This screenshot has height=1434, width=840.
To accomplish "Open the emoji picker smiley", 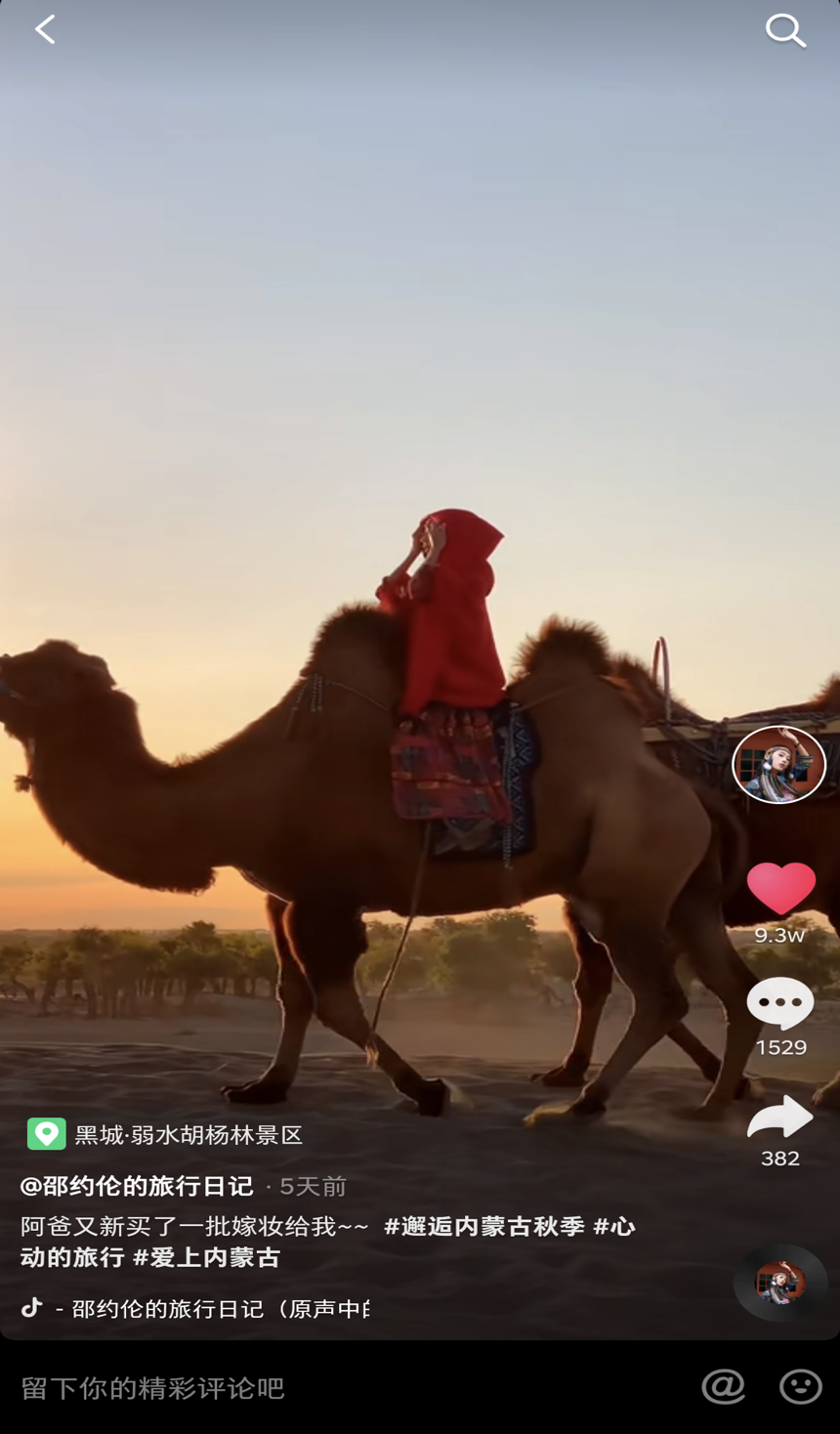I will coord(800,1386).
